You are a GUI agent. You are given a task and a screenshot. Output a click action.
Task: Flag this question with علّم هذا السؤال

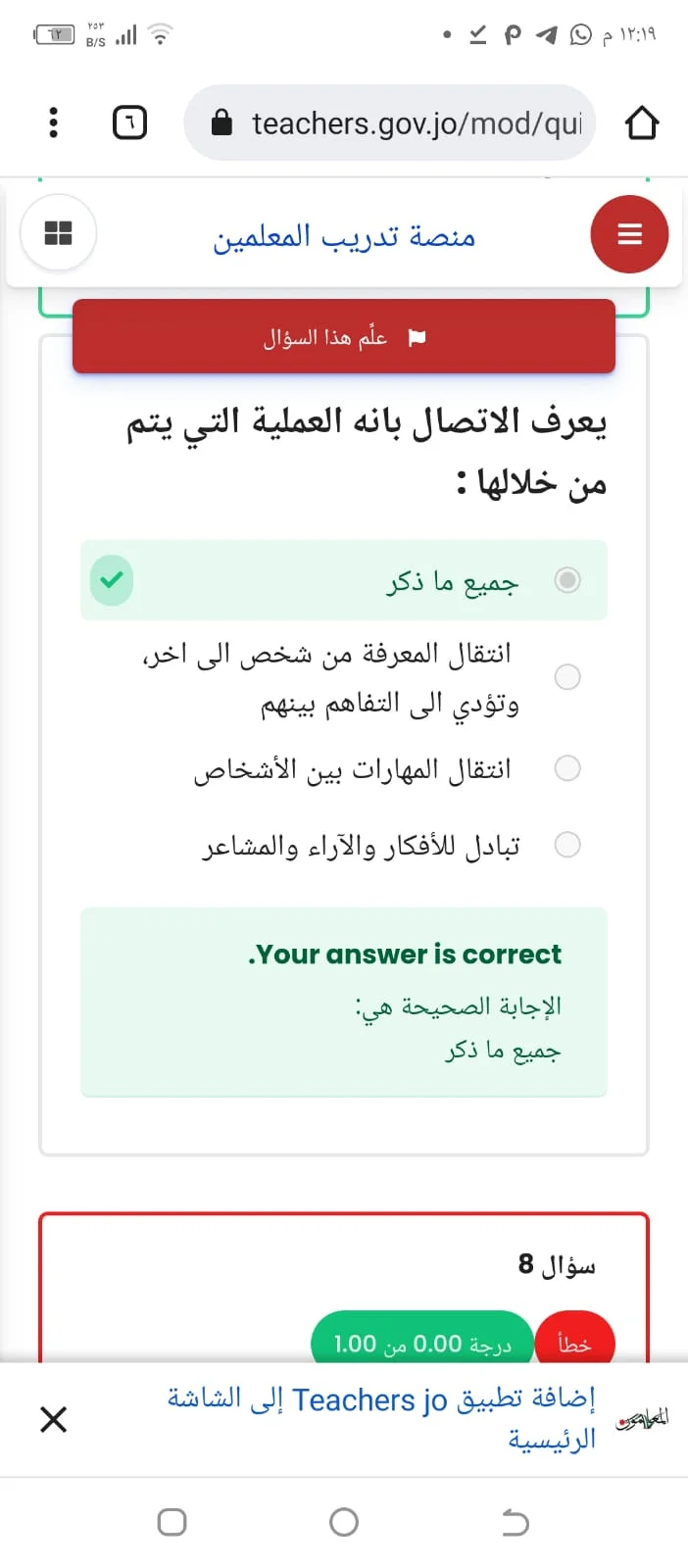coord(344,337)
